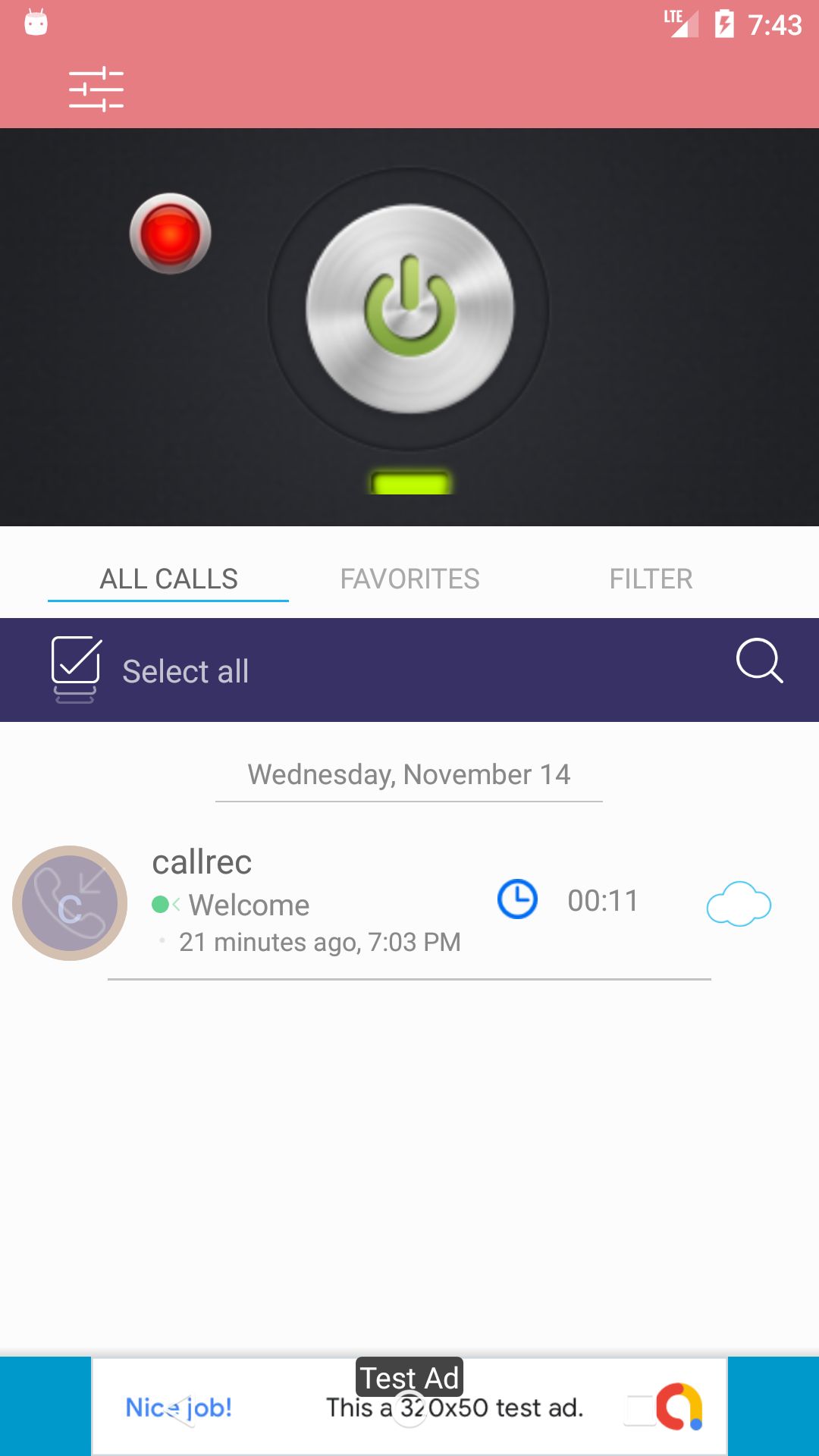Switch to the Favorites tab

pos(409,579)
